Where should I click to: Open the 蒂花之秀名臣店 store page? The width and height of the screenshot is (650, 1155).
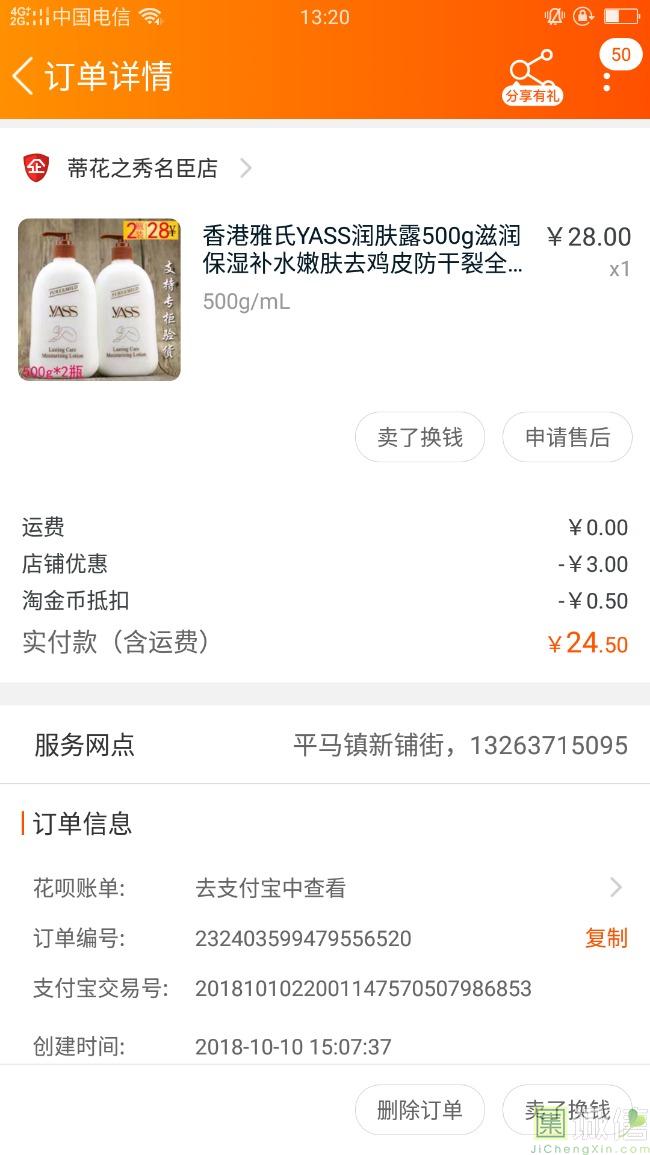pos(142,168)
